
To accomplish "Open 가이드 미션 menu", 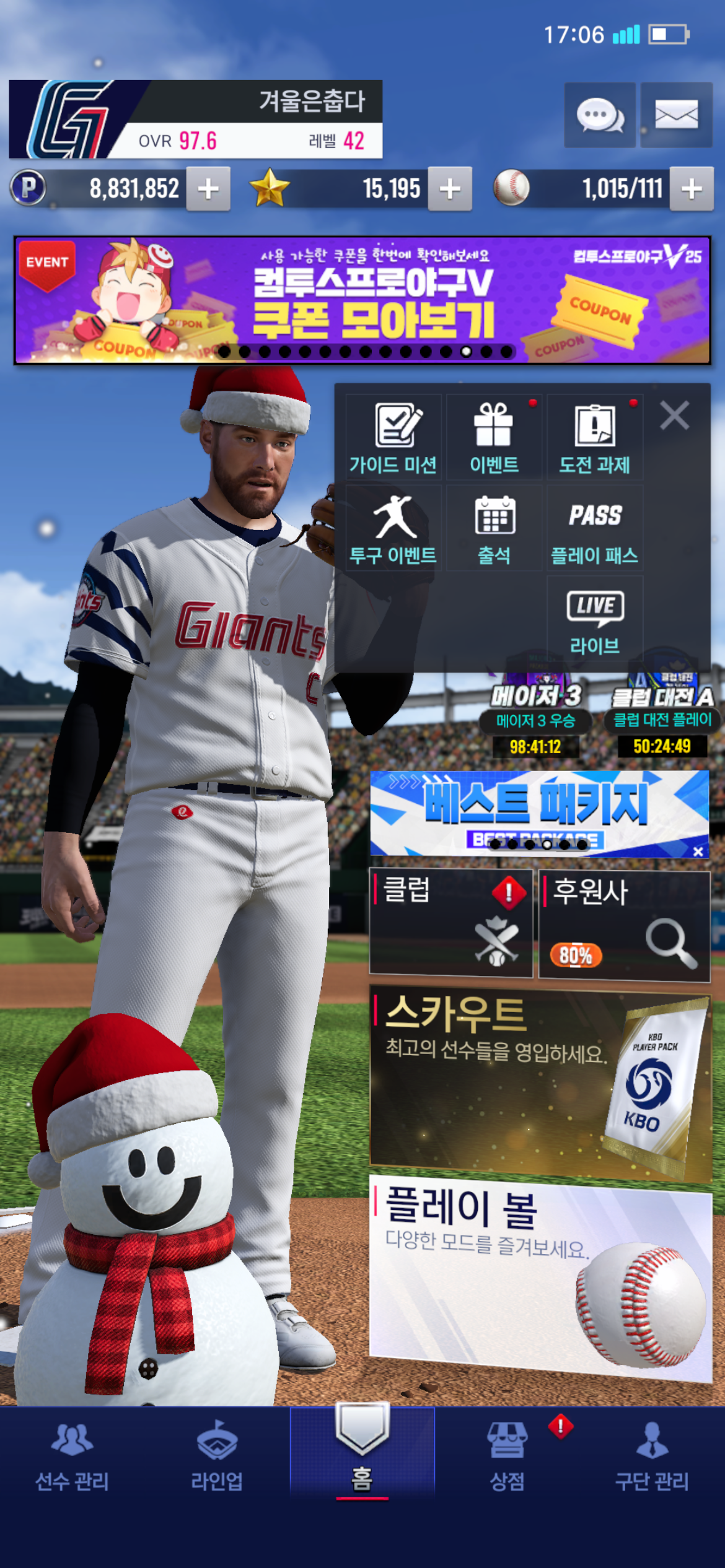I will (393, 438).
